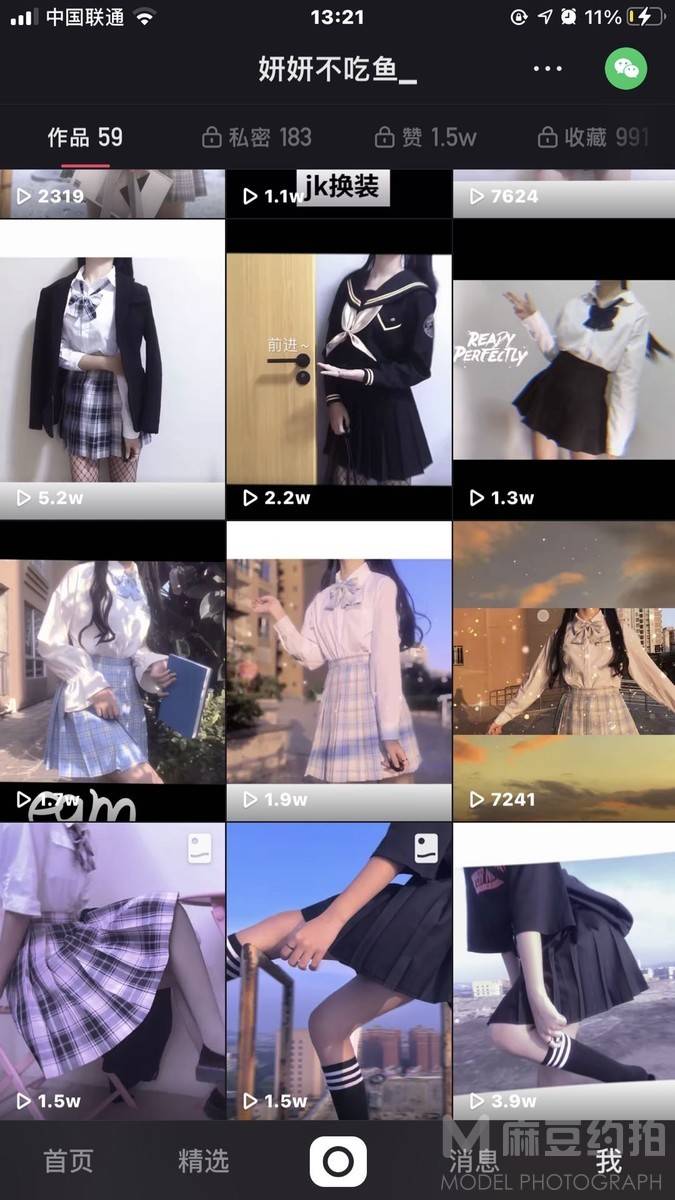Open the three-dot more options menu
This screenshot has width=675, height=1200.
click(x=548, y=69)
